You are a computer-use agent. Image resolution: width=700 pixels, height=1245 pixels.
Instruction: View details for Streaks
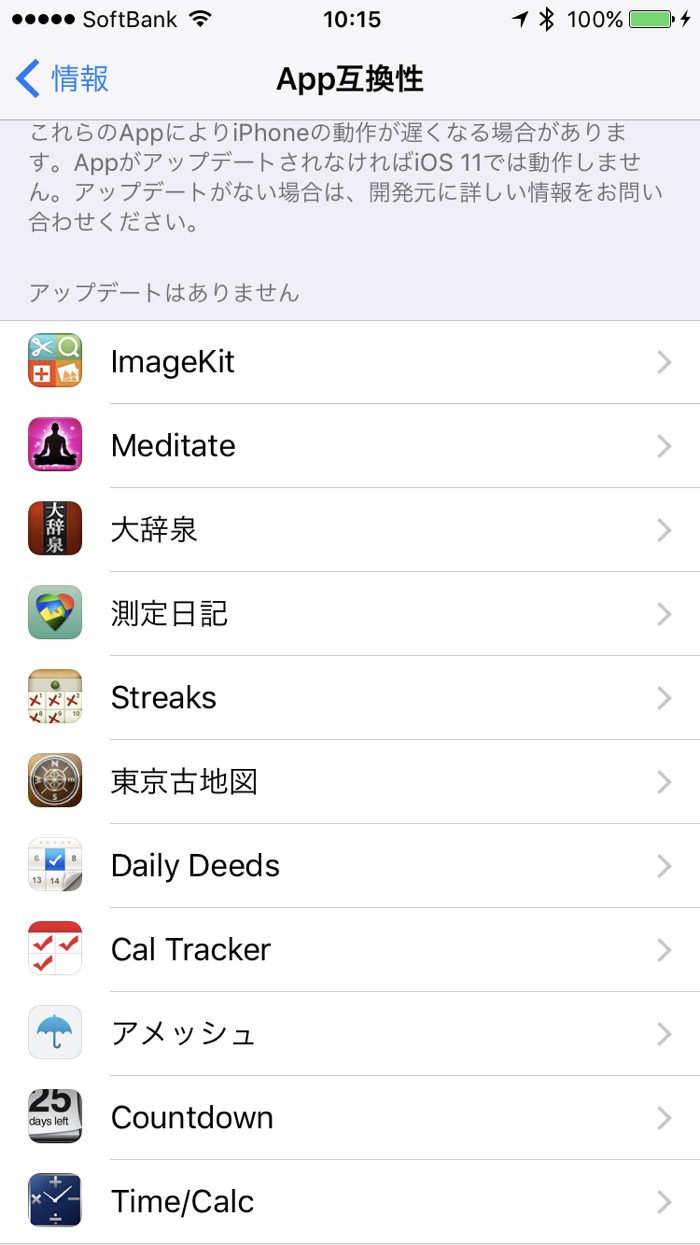coord(350,698)
